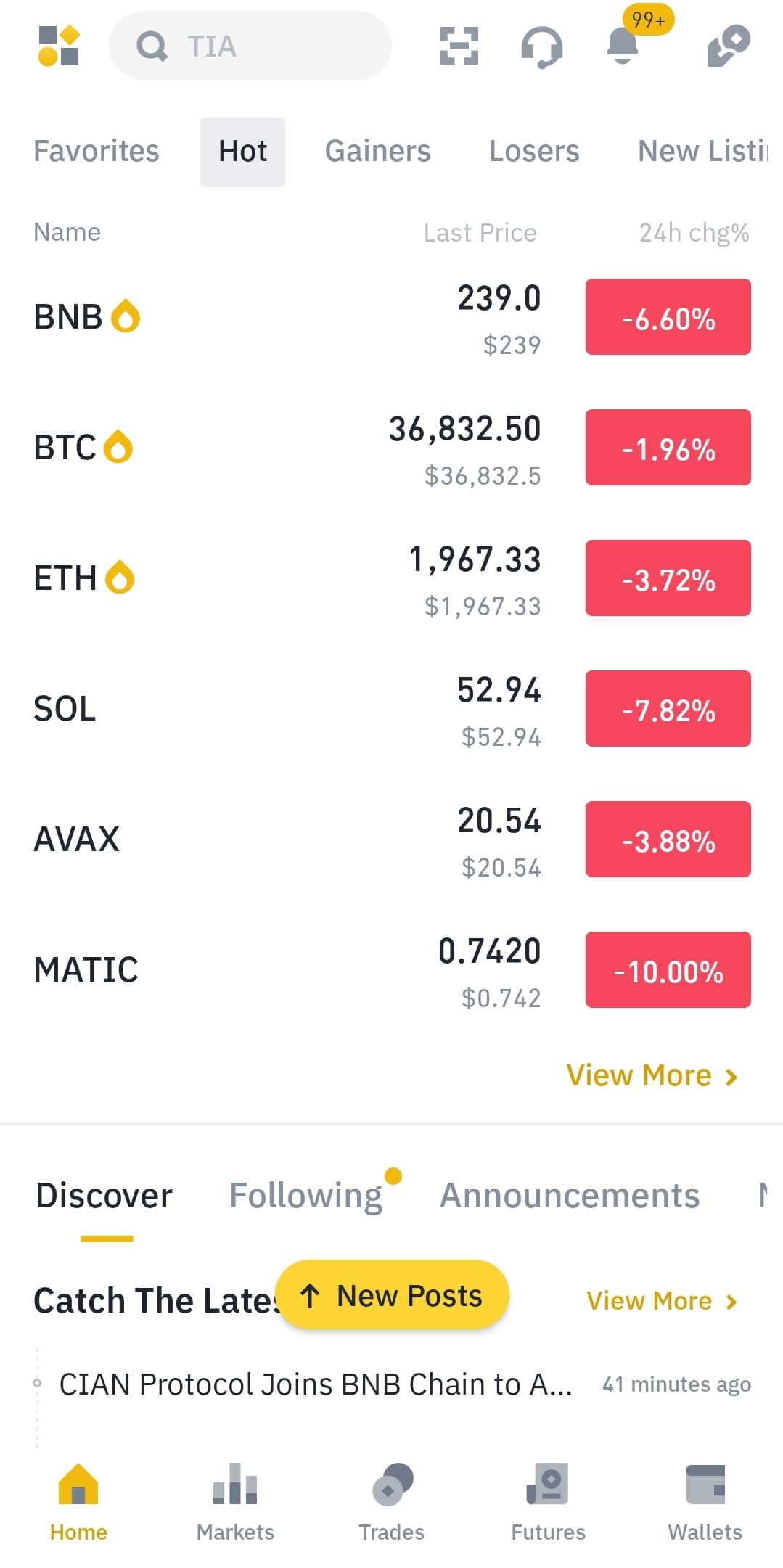Tap the New Posts button
This screenshot has height=1568, width=783.
[x=393, y=1295]
